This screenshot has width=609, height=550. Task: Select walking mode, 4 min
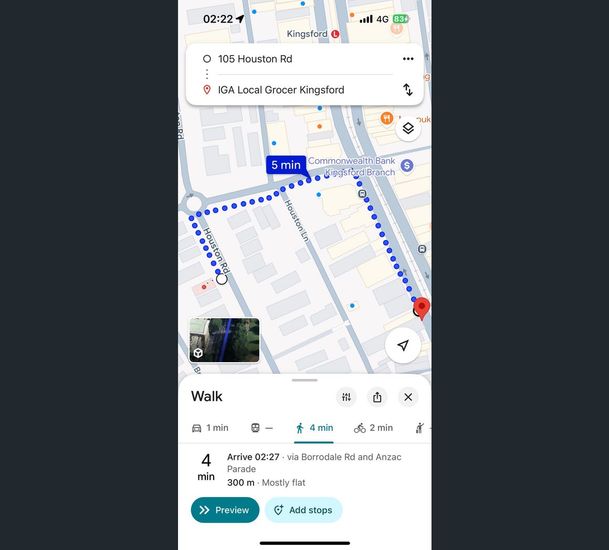[314, 428]
